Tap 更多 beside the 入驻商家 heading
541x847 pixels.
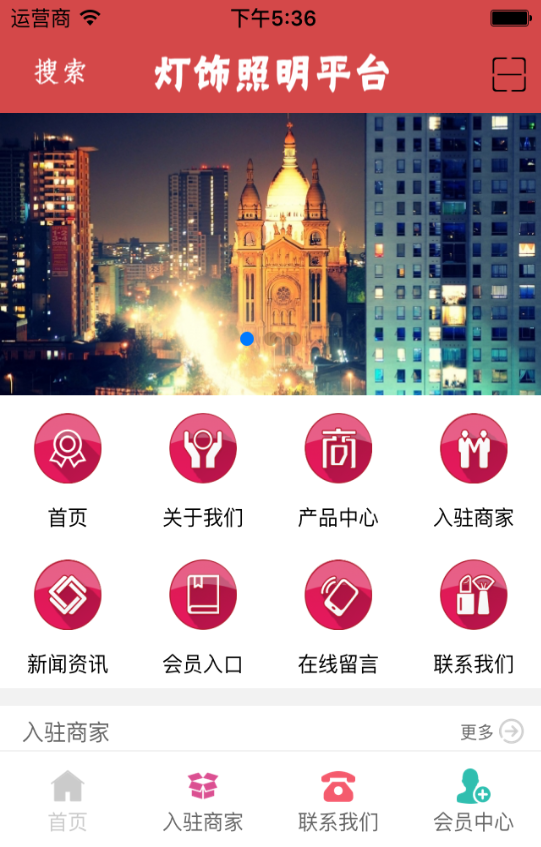(491, 732)
